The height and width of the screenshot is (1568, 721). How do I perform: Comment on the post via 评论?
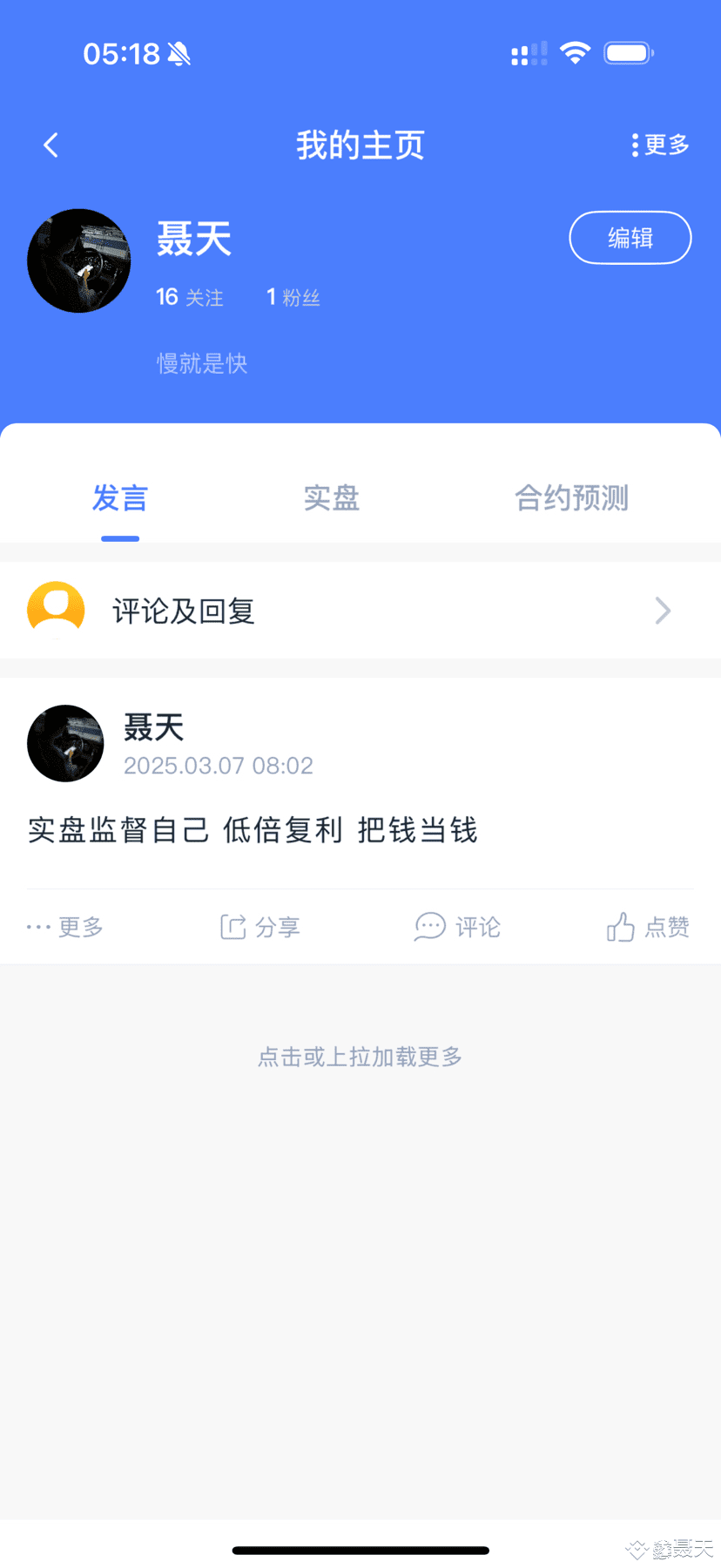point(458,927)
